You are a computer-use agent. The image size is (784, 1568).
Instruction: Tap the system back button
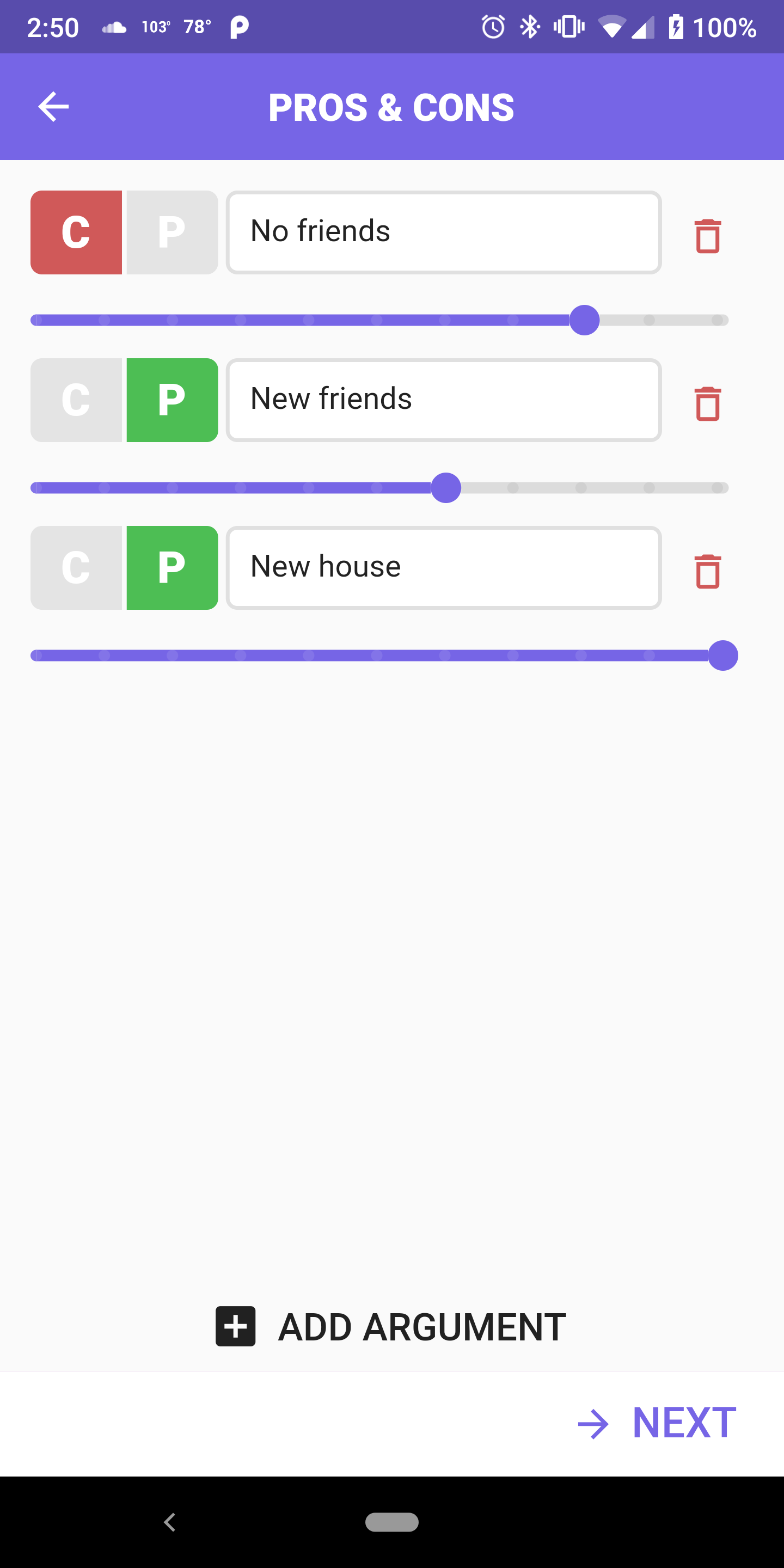[170, 1522]
